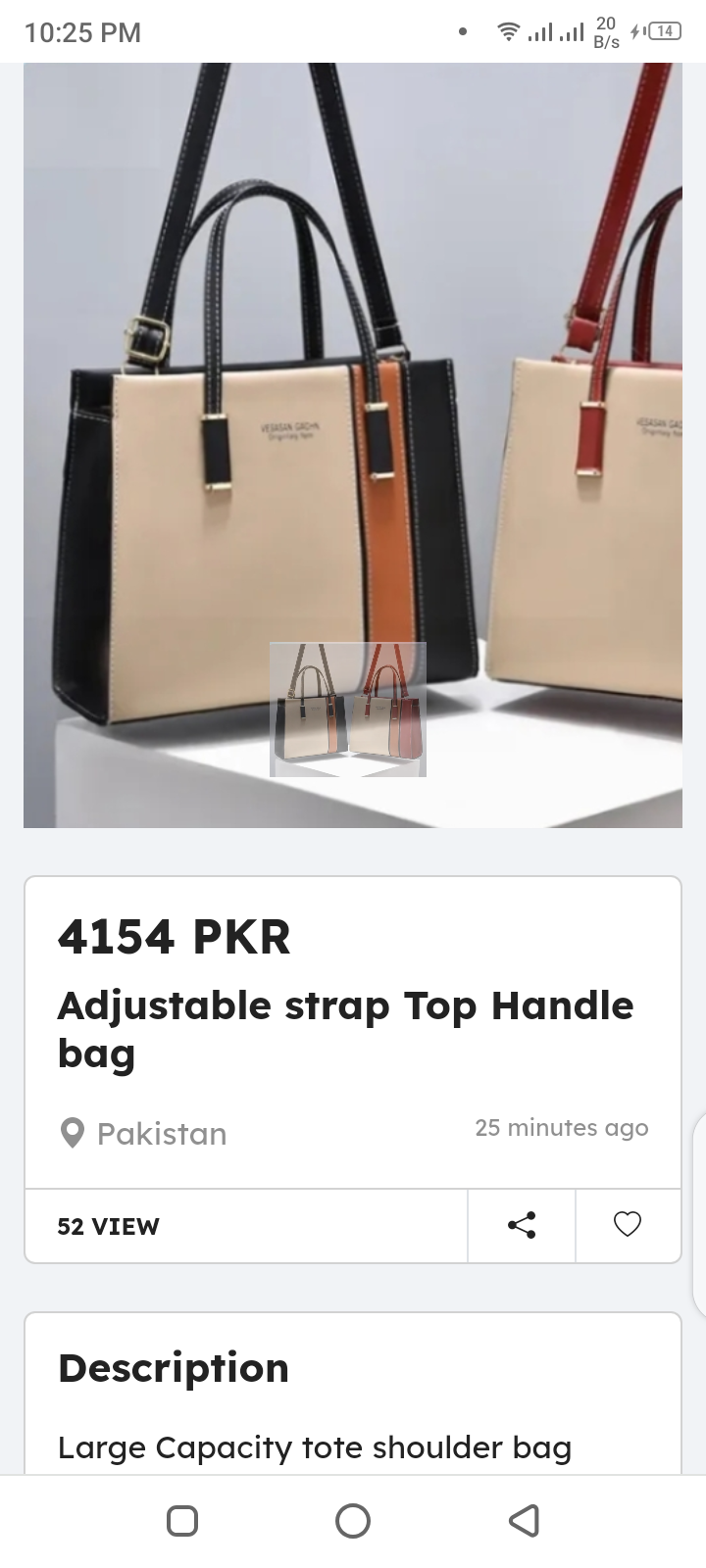Image resolution: width=706 pixels, height=1568 pixels.
Task: Open the main handbag product photo
Action: pyautogui.click(x=353, y=392)
